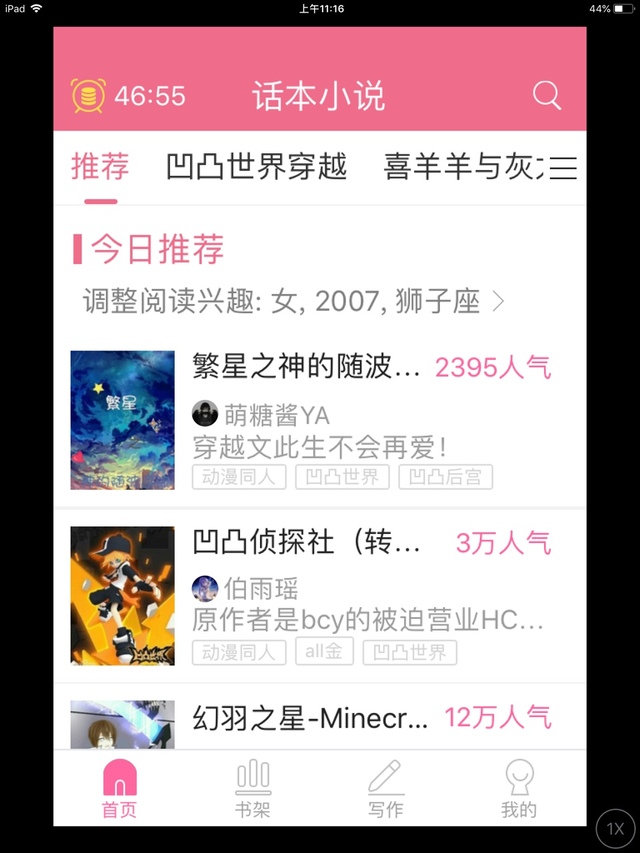View author 萌糖酱YA's profile

tap(261, 414)
